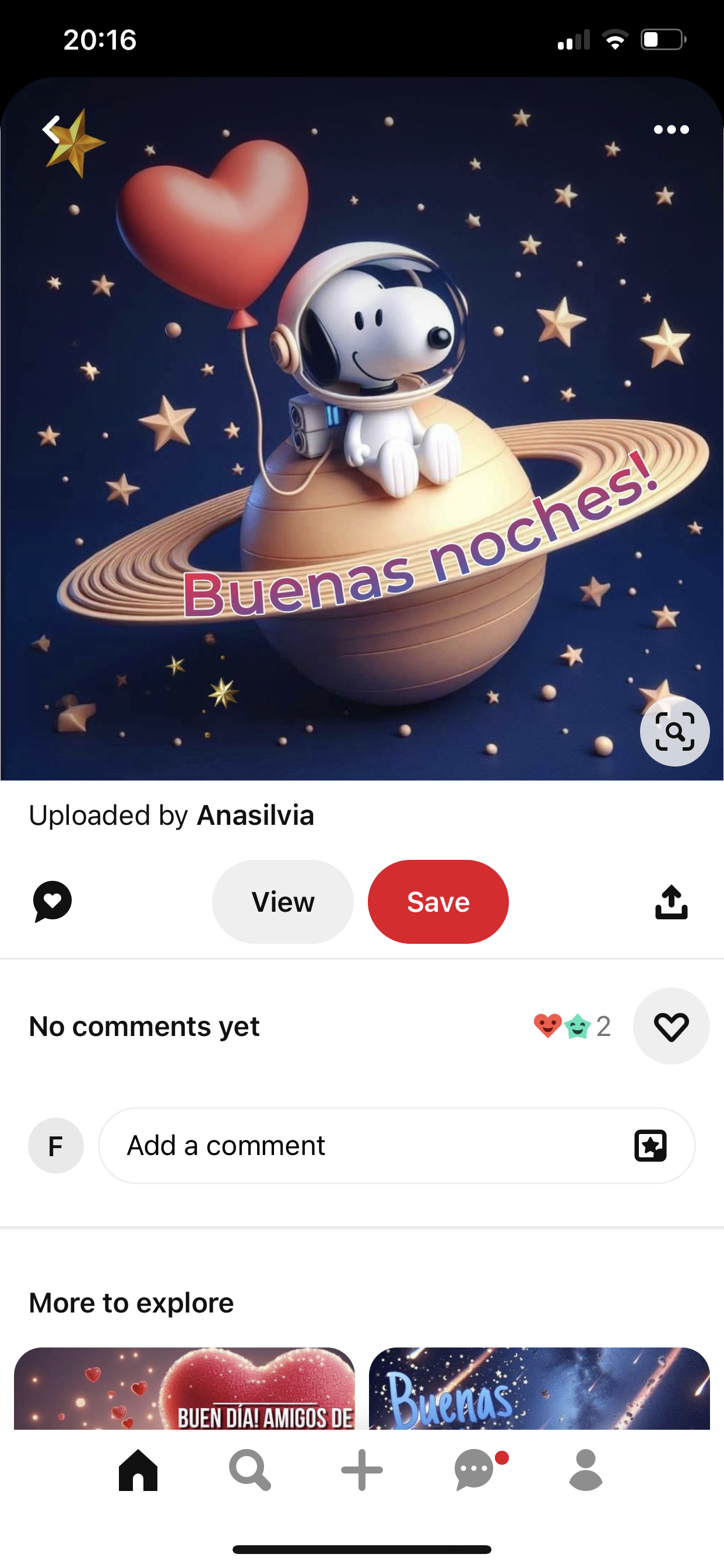724x1568 pixels.
Task: Share this pin
Action: [x=671, y=901]
